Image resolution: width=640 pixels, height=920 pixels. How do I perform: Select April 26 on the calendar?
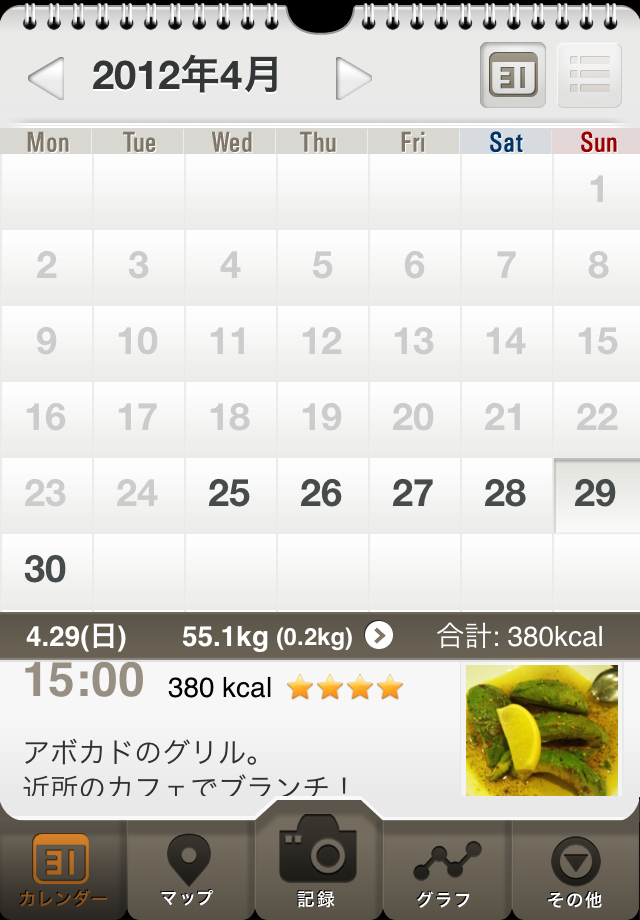click(321, 494)
